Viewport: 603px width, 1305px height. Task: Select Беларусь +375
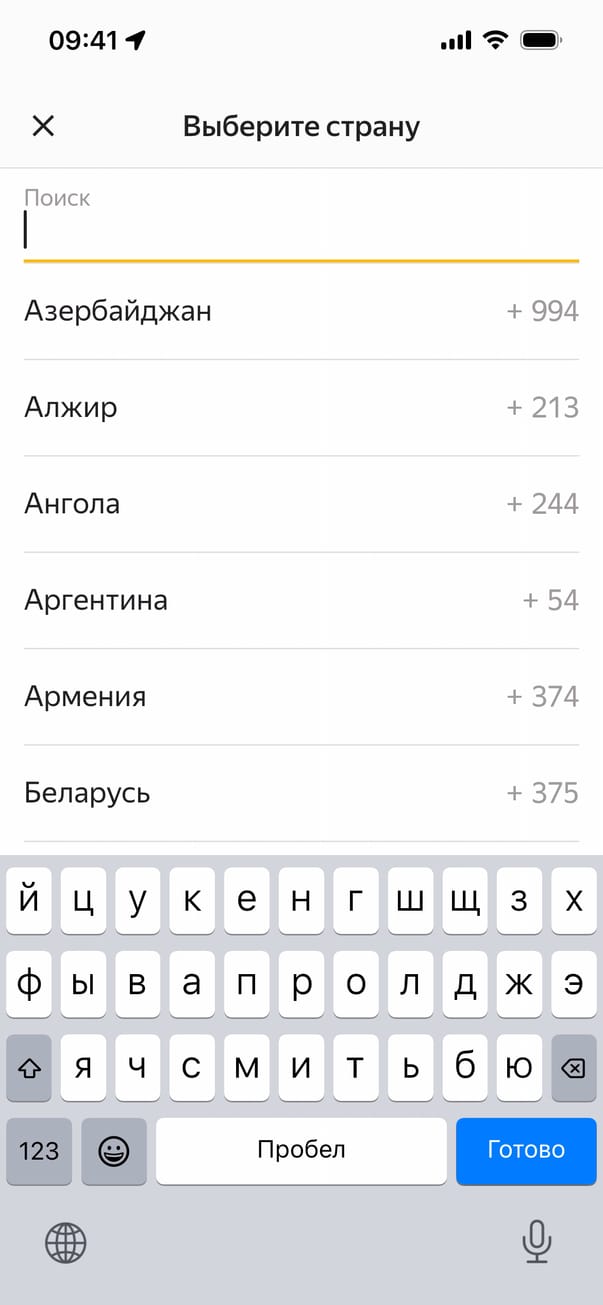300,793
